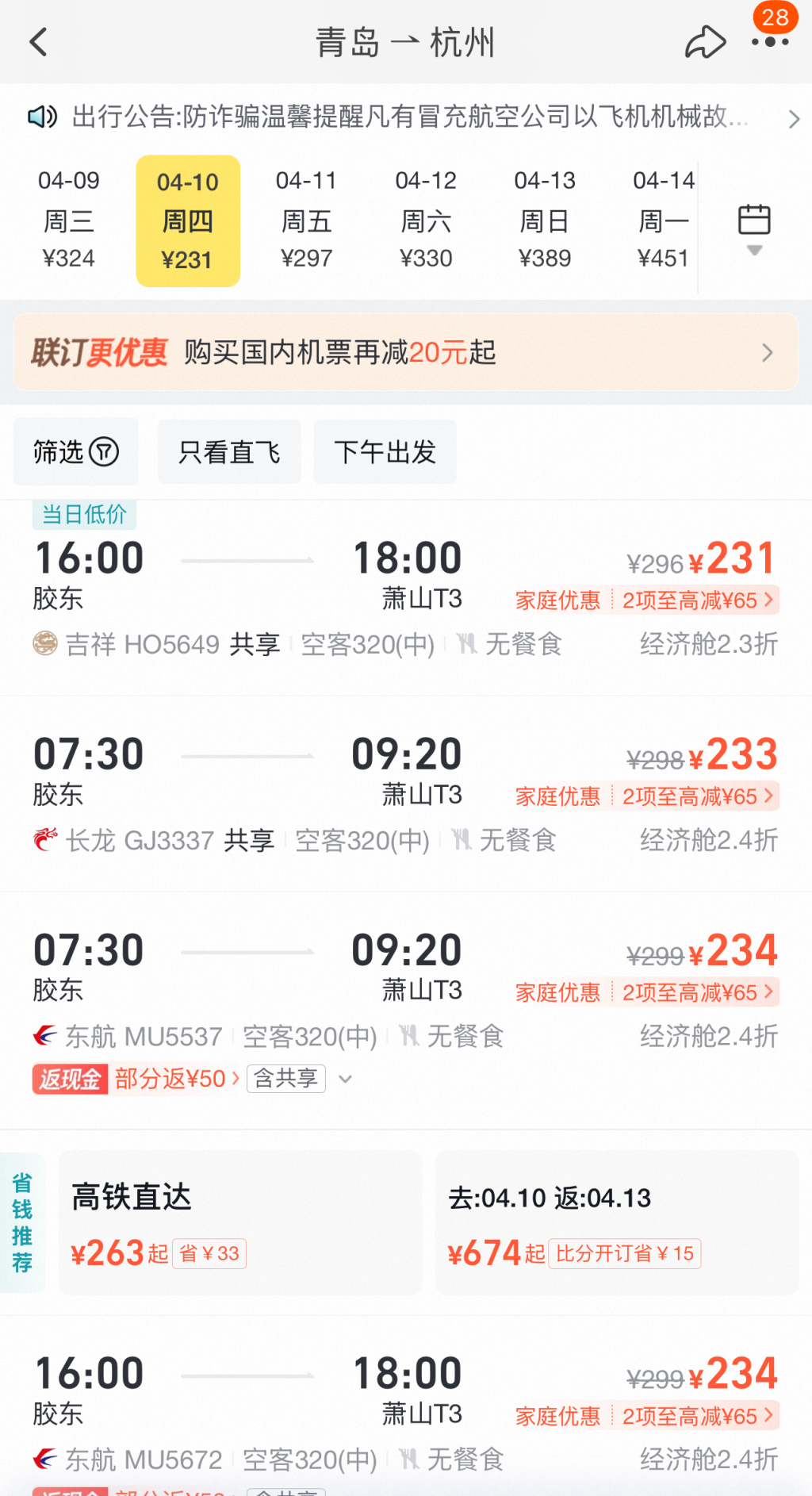The height and width of the screenshot is (1496, 812).
Task: Share this flight search
Action: tap(704, 42)
